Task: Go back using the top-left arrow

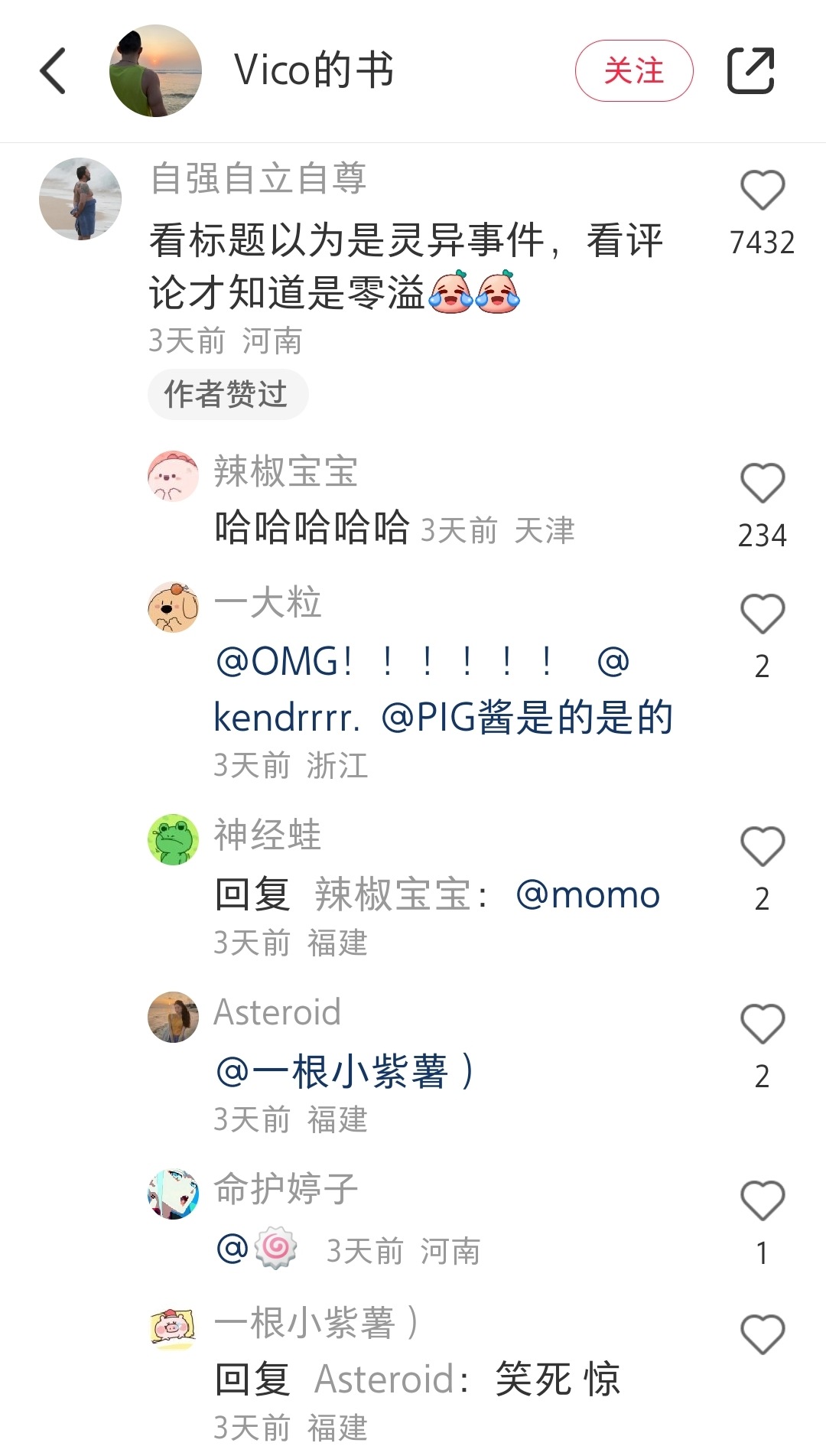Action: [54, 71]
